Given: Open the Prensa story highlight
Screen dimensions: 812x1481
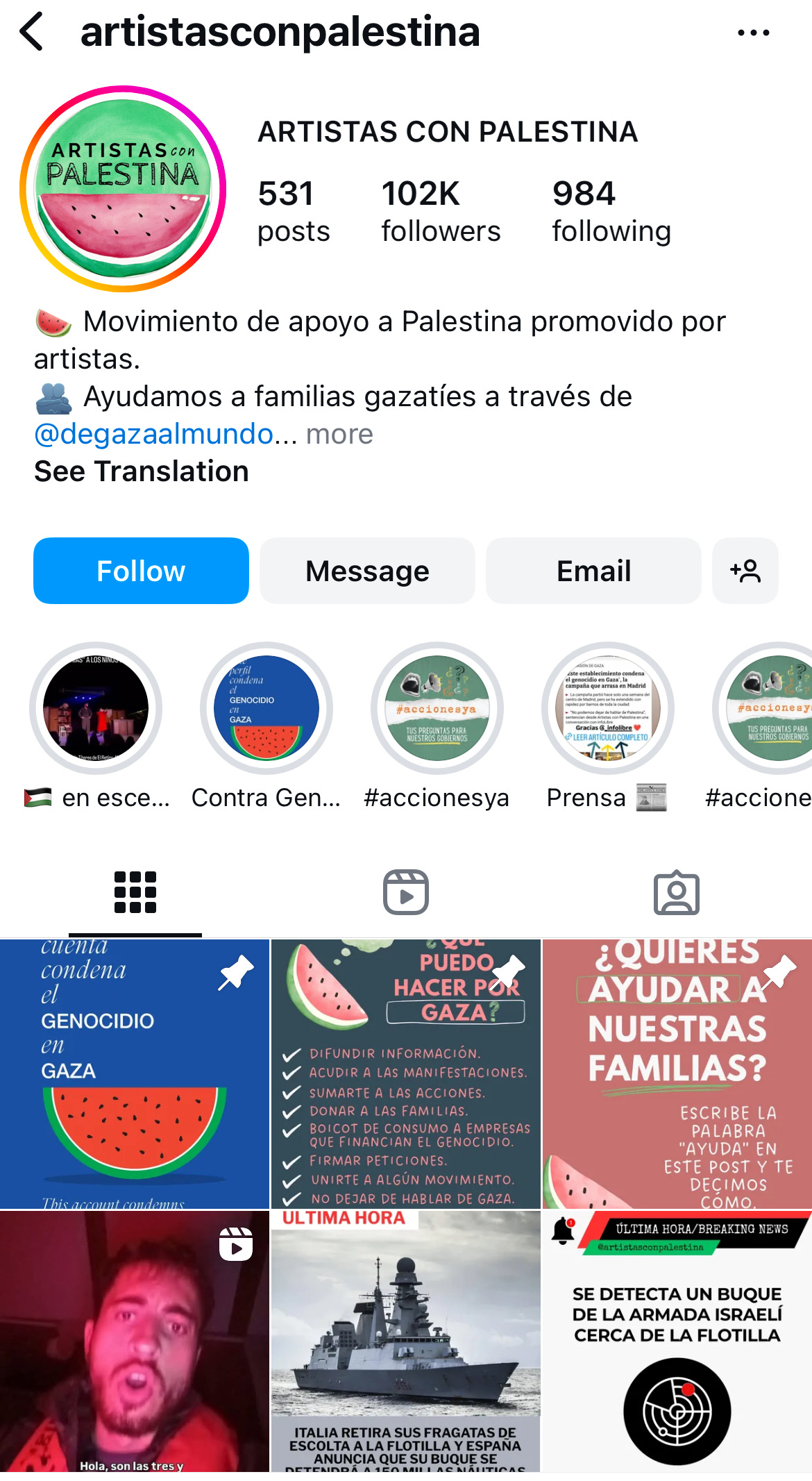Looking at the screenshot, I should pyautogui.click(x=608, y=708).
